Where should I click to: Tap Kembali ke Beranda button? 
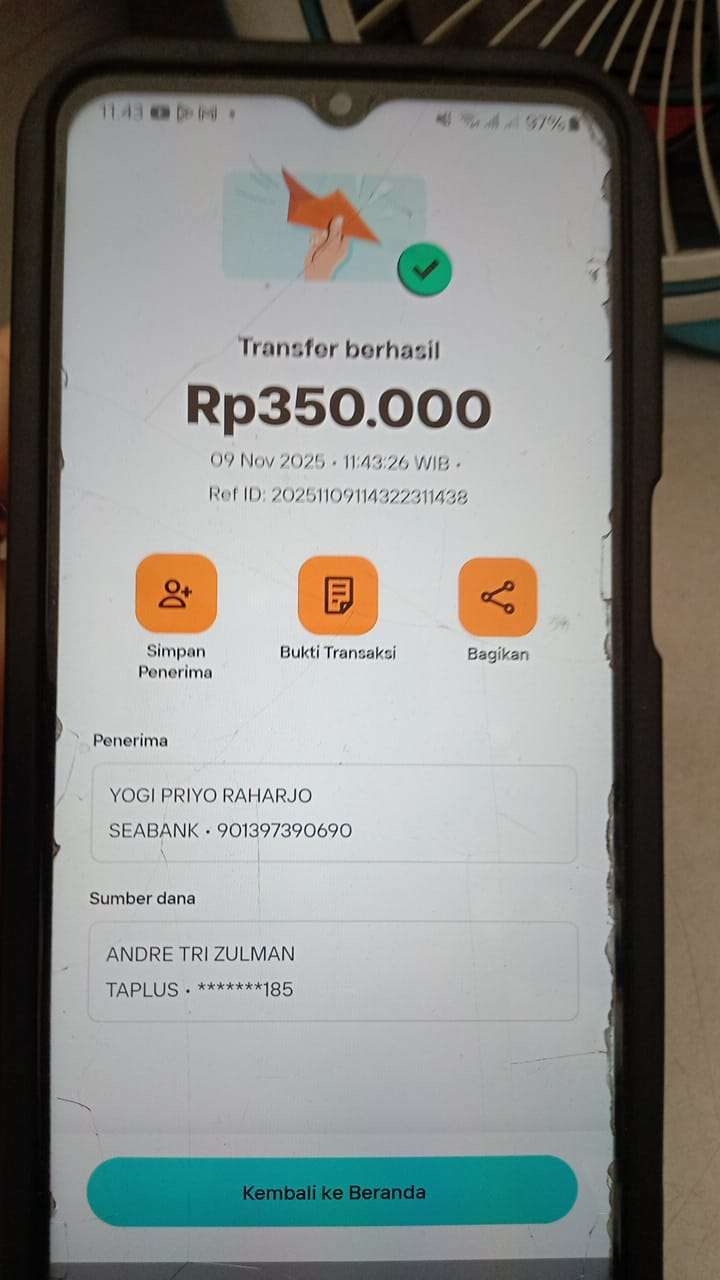(x=333, y=1191)
